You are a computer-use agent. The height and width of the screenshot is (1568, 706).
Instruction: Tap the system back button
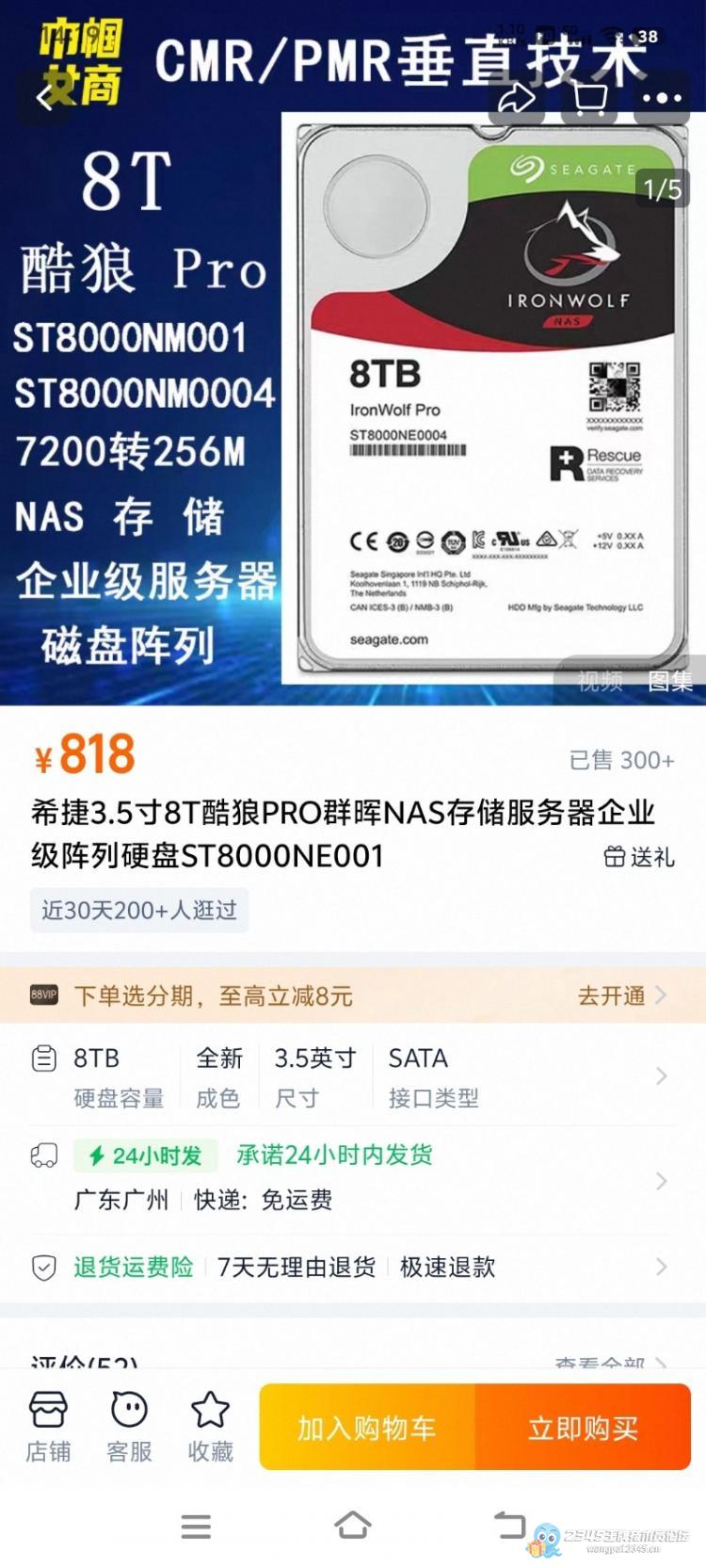click(x=508, y=1526)
